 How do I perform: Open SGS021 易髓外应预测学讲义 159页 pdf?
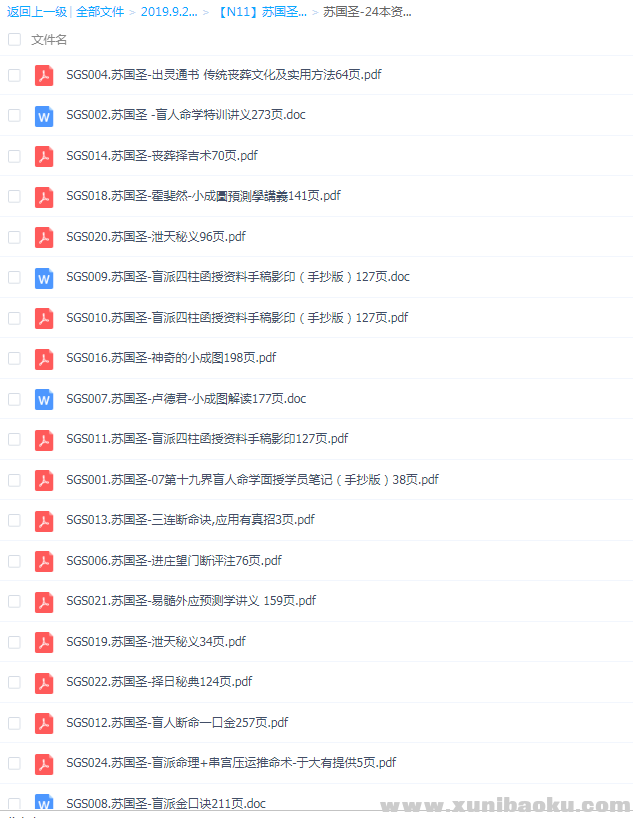click(190, 601)
